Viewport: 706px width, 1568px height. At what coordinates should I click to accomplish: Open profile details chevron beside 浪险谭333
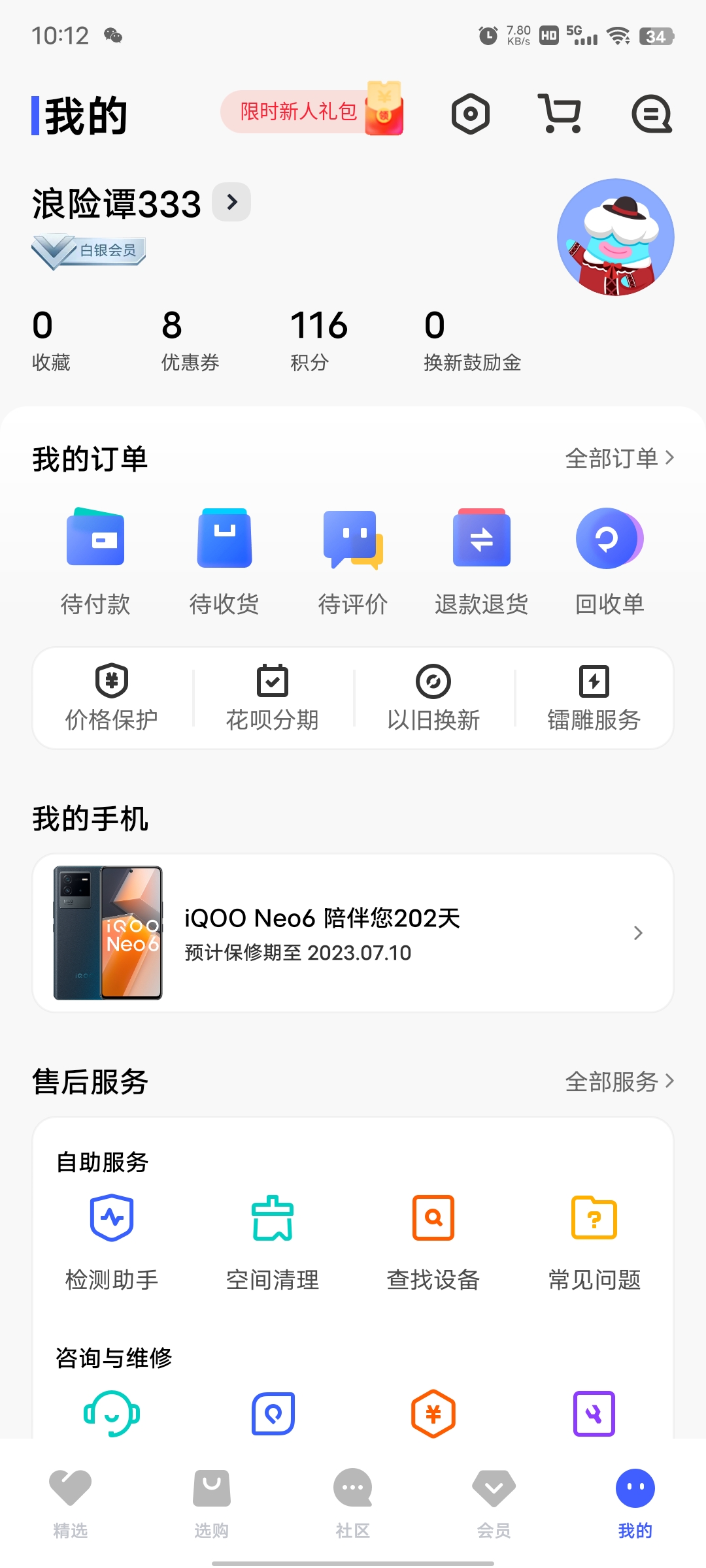point(232,202)
